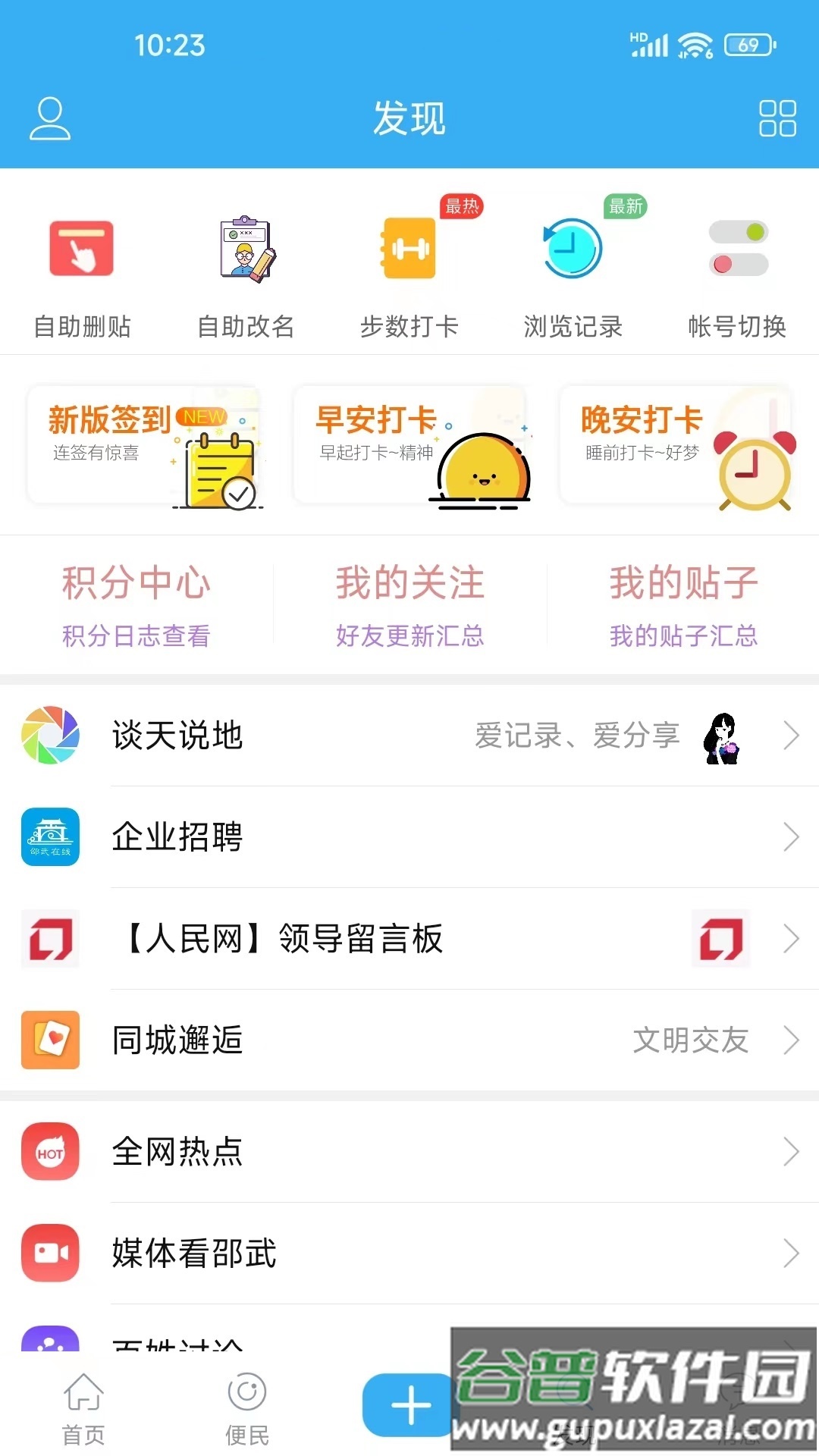Open the 同城邂逅 cards icon

(50, 1040)
